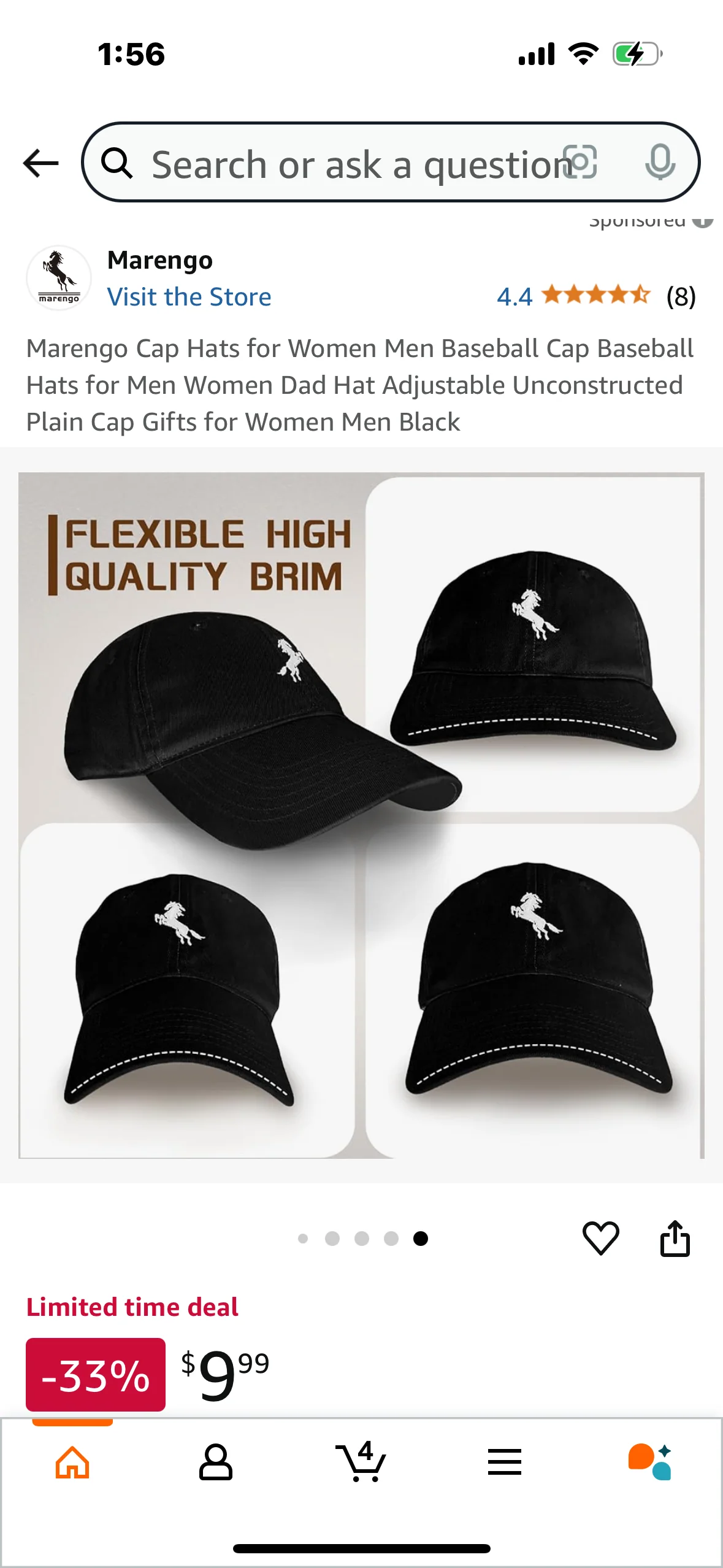Open the account profile tab
The height and width of the screenshot is (1568, 723).
(x=216, y=1462)
